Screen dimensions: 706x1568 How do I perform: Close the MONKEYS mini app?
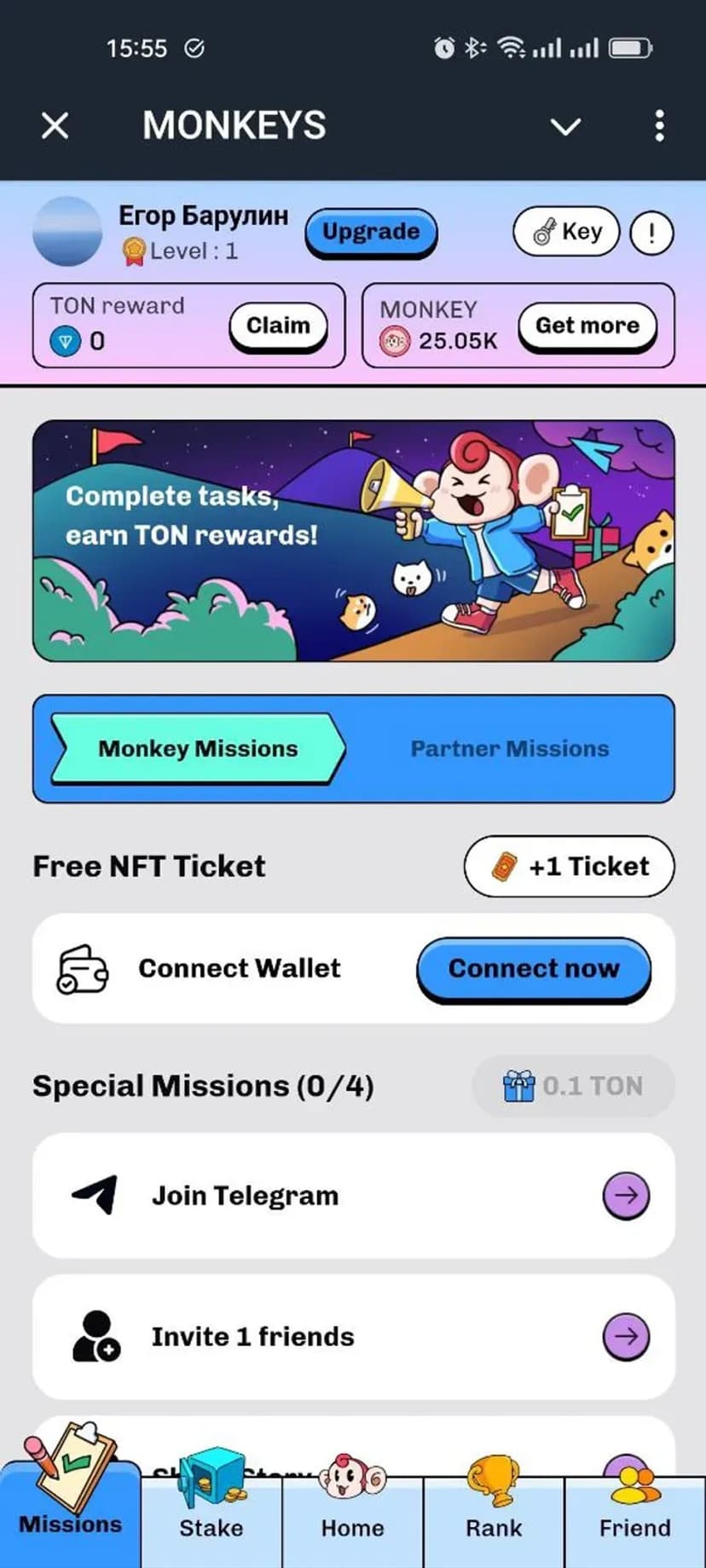click(x=55, y=126)
